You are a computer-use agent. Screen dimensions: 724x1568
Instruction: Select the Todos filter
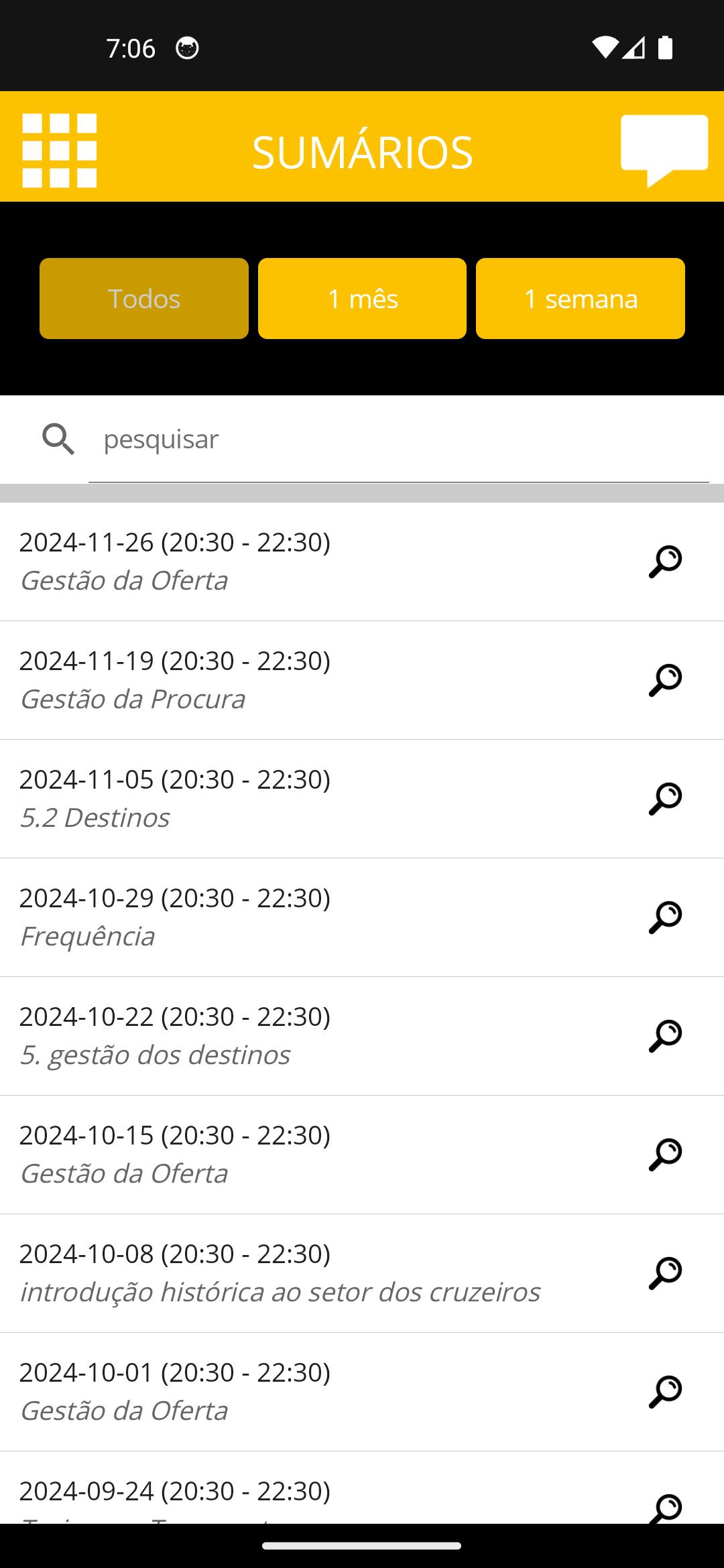[144, 299]
